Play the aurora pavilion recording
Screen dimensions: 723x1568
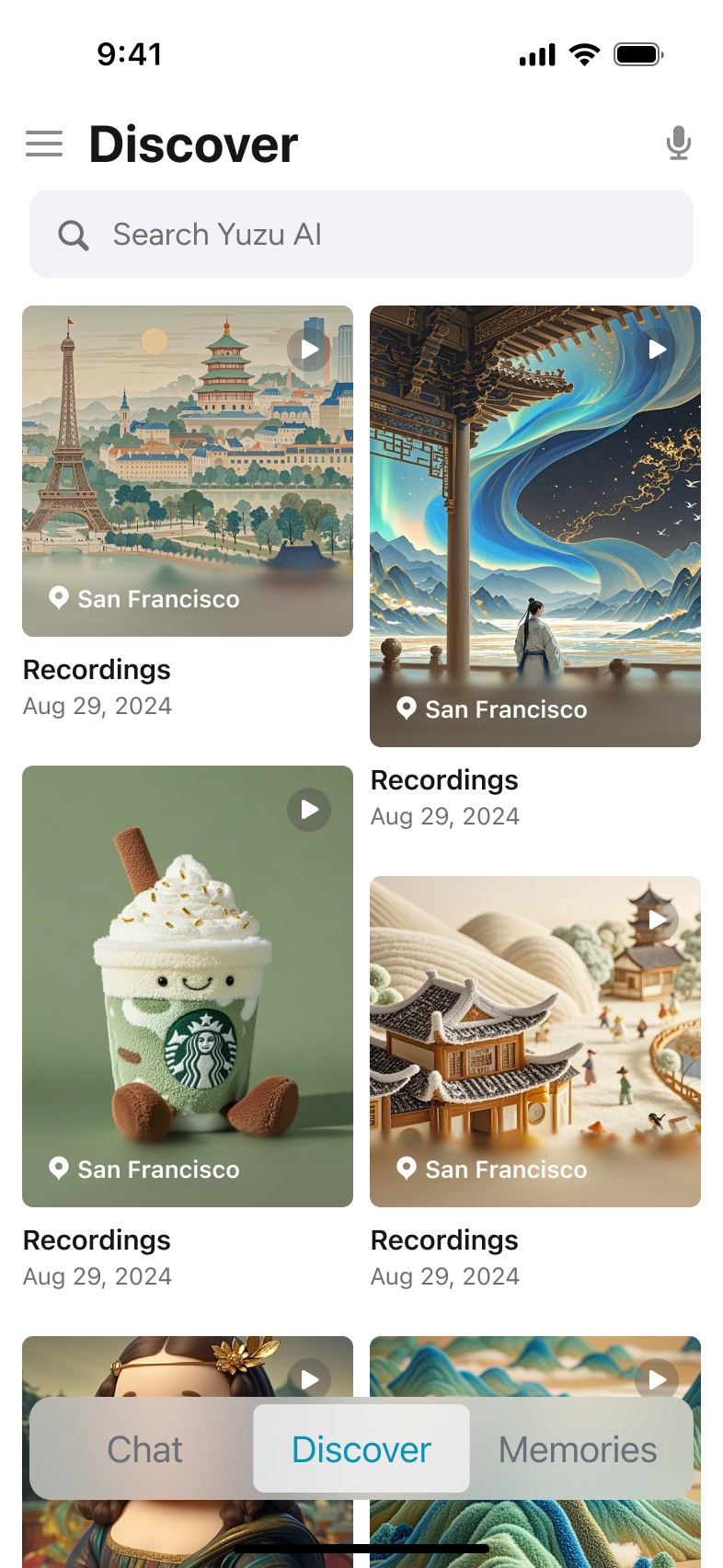point(658,350)
